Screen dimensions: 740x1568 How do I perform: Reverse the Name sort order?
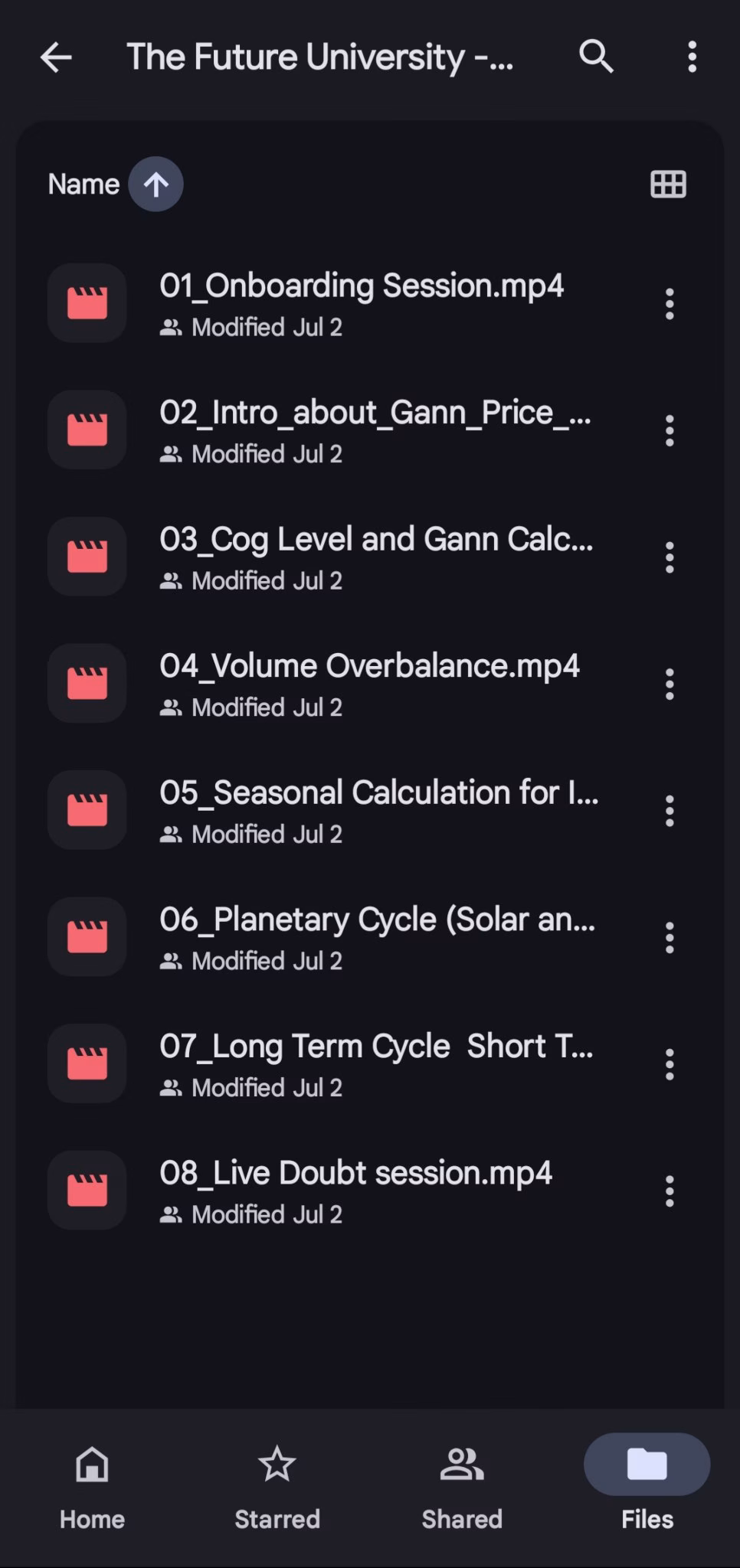point(156,185)
